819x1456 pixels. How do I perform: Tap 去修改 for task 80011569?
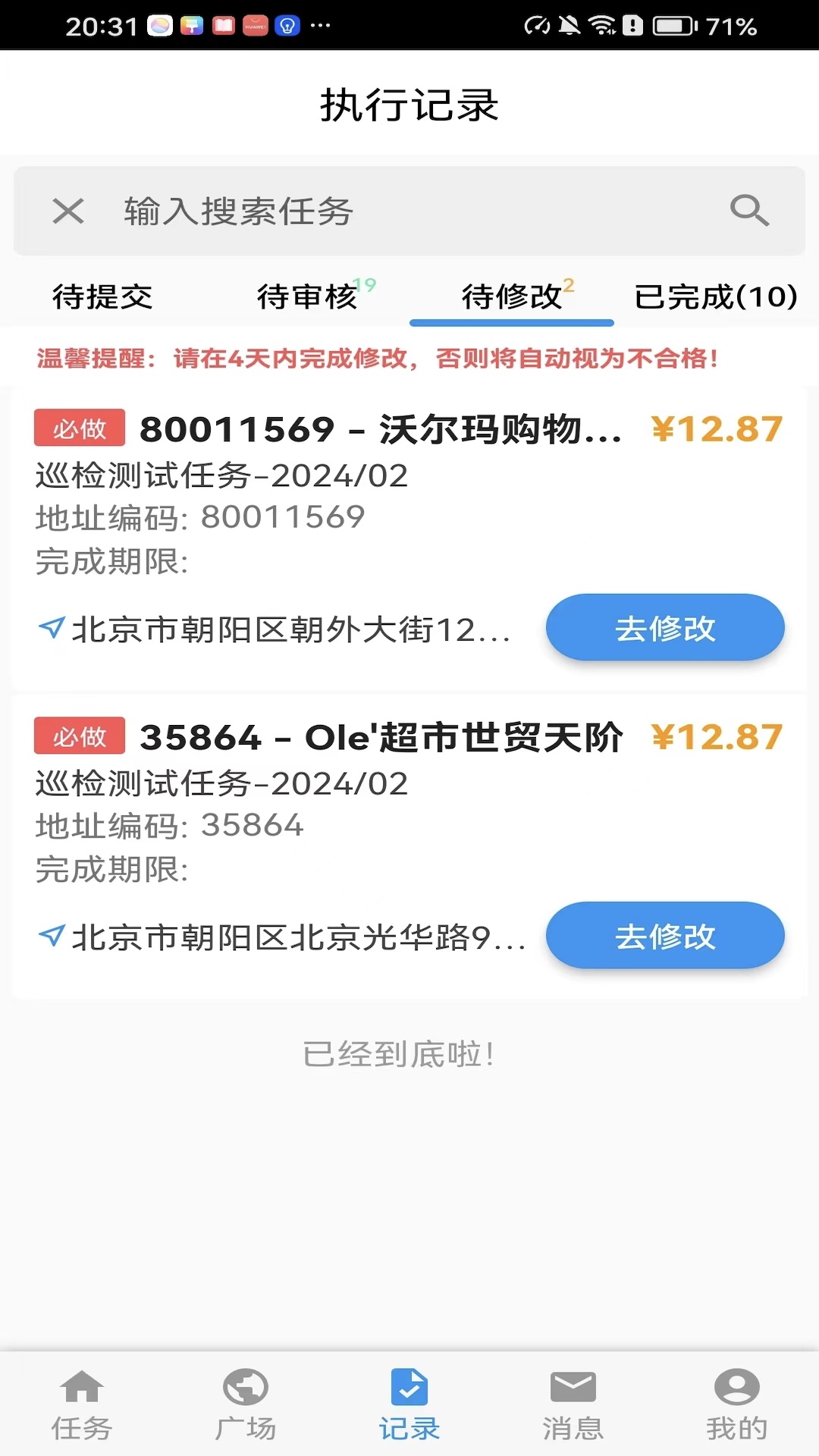pos(665,628)
